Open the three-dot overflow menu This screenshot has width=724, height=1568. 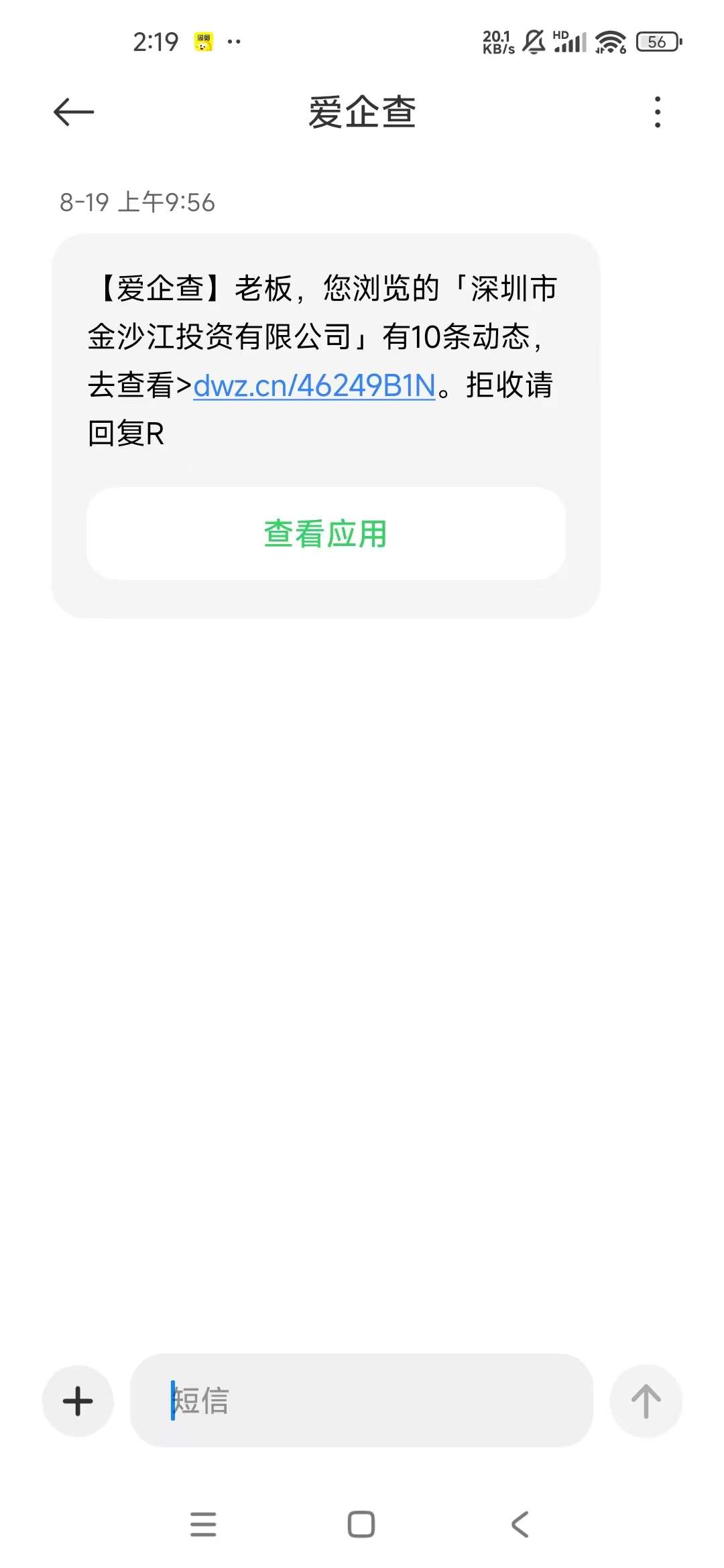(657, 112)
